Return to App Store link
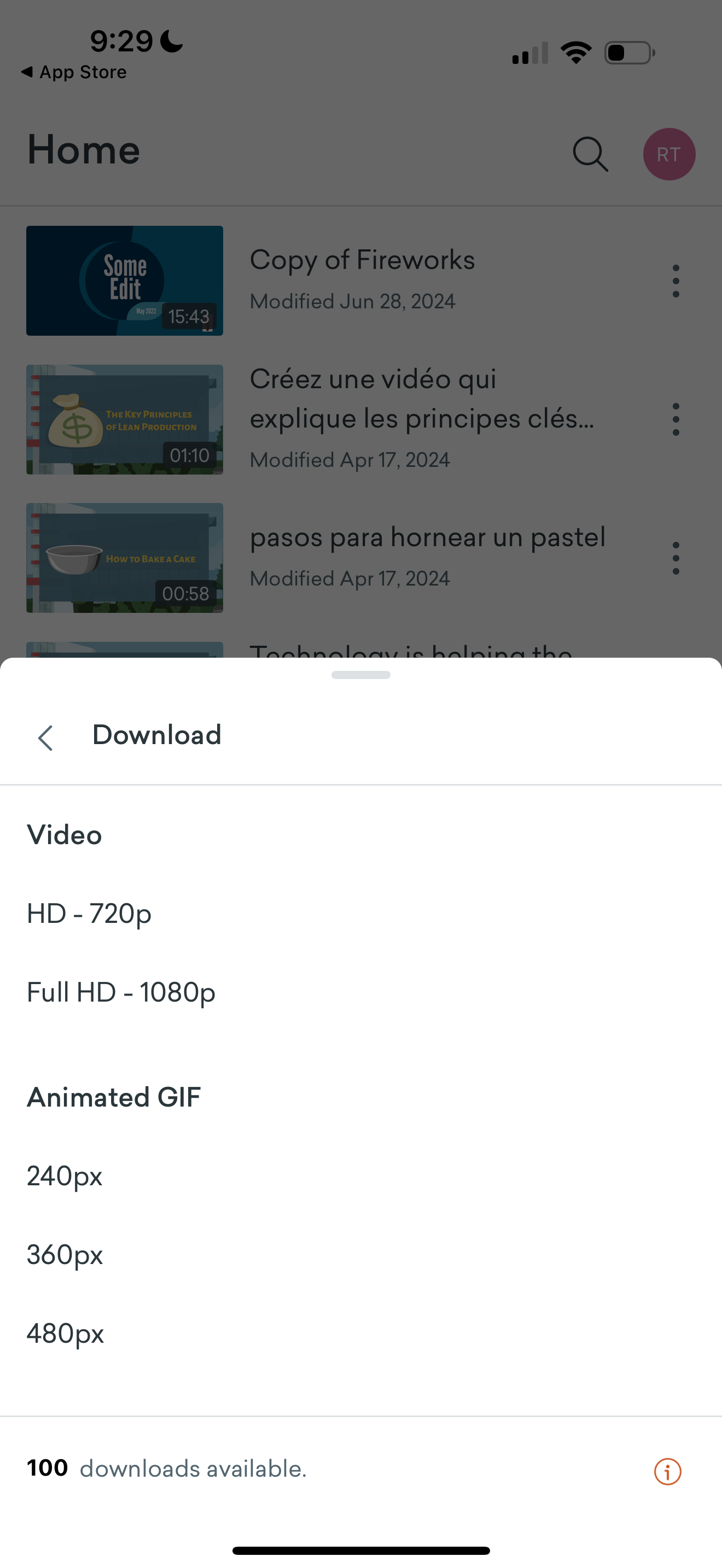Screen dimensions: 722x1568 [74, 72]
